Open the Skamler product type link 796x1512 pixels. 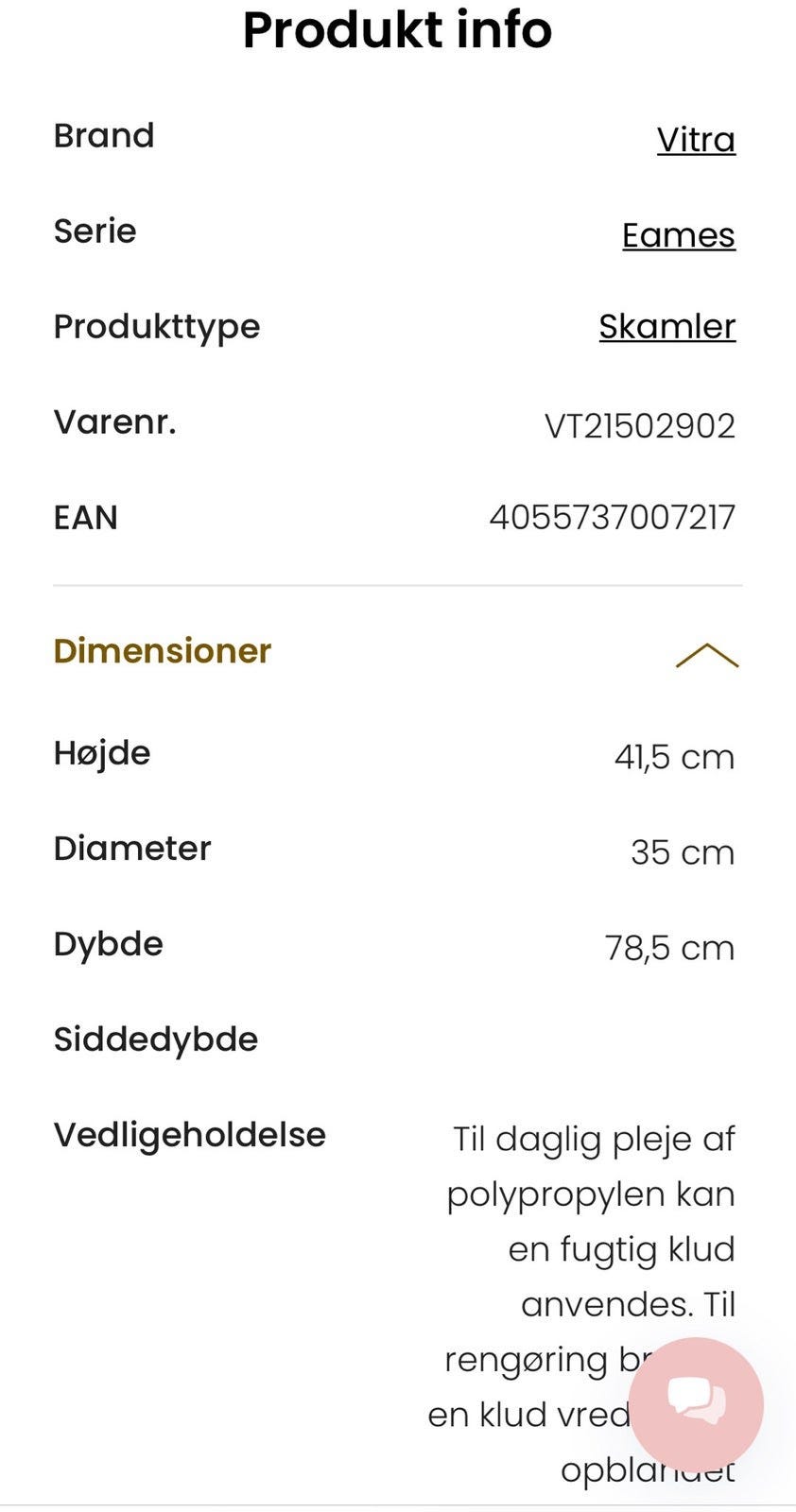click(666, 327)
